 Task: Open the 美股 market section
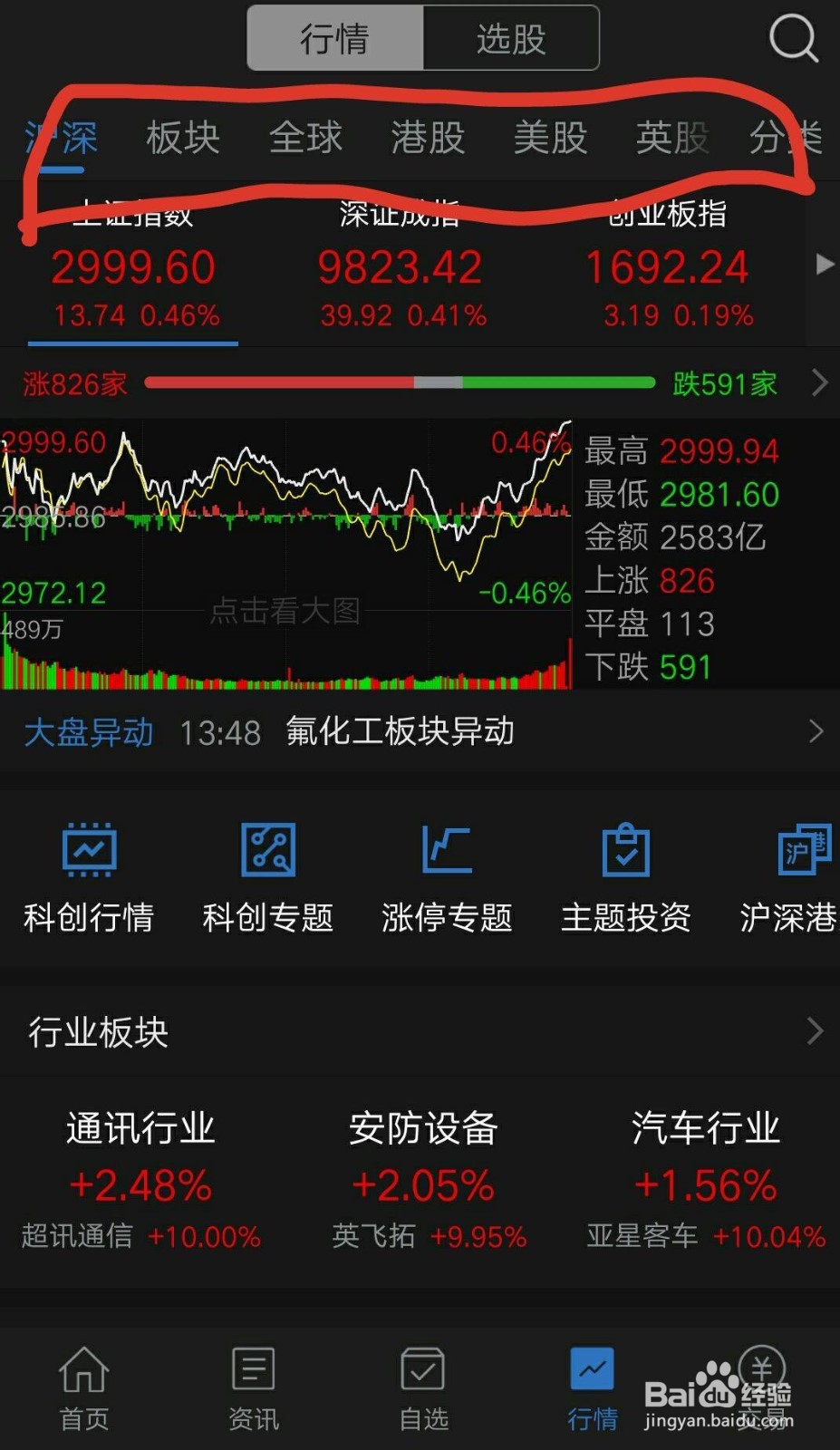coord(550,138)
